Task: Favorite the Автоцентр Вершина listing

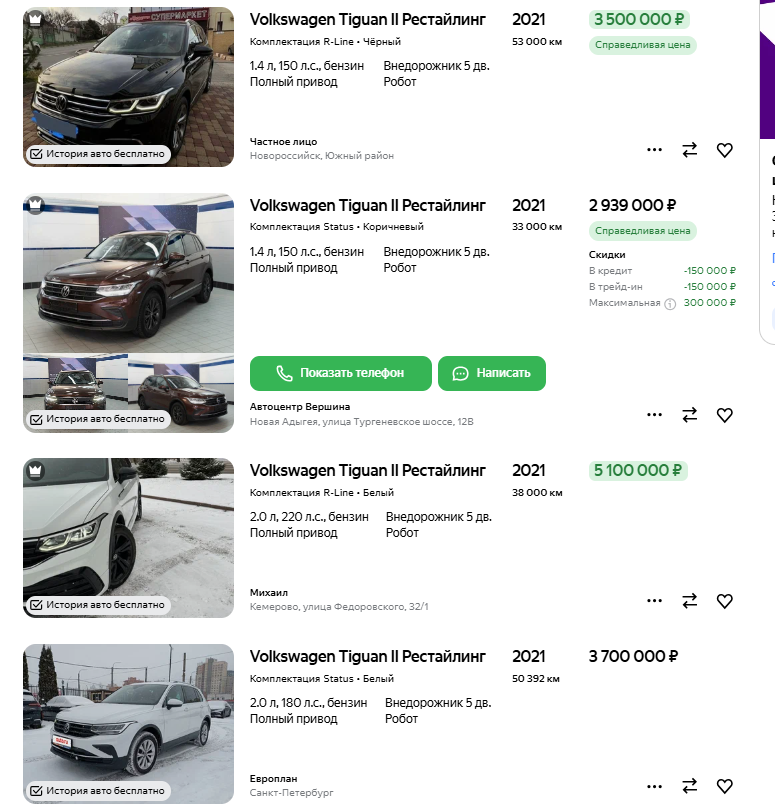Action: pos(725,414)
